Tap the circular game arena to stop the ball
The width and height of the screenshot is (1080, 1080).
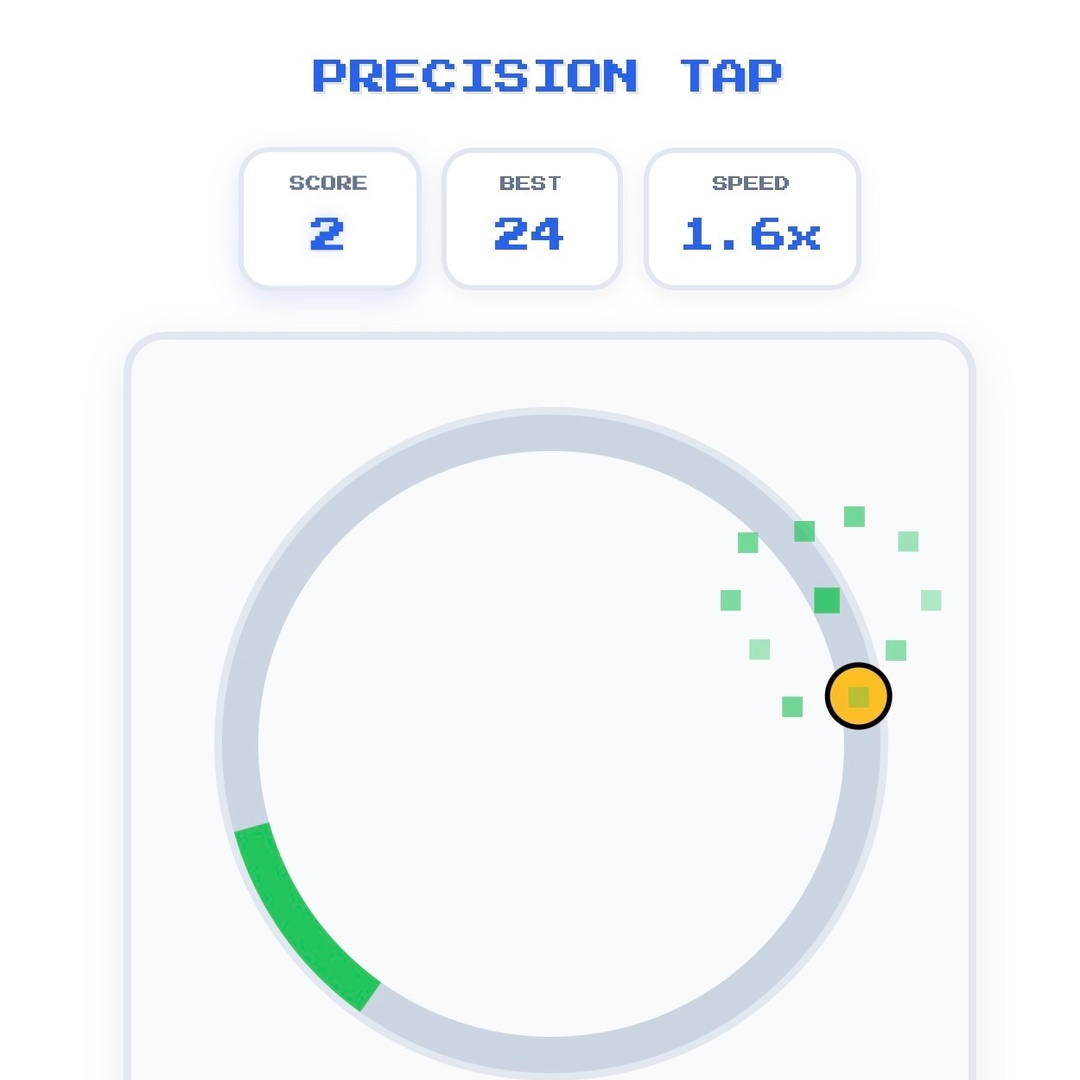(551, 743)
